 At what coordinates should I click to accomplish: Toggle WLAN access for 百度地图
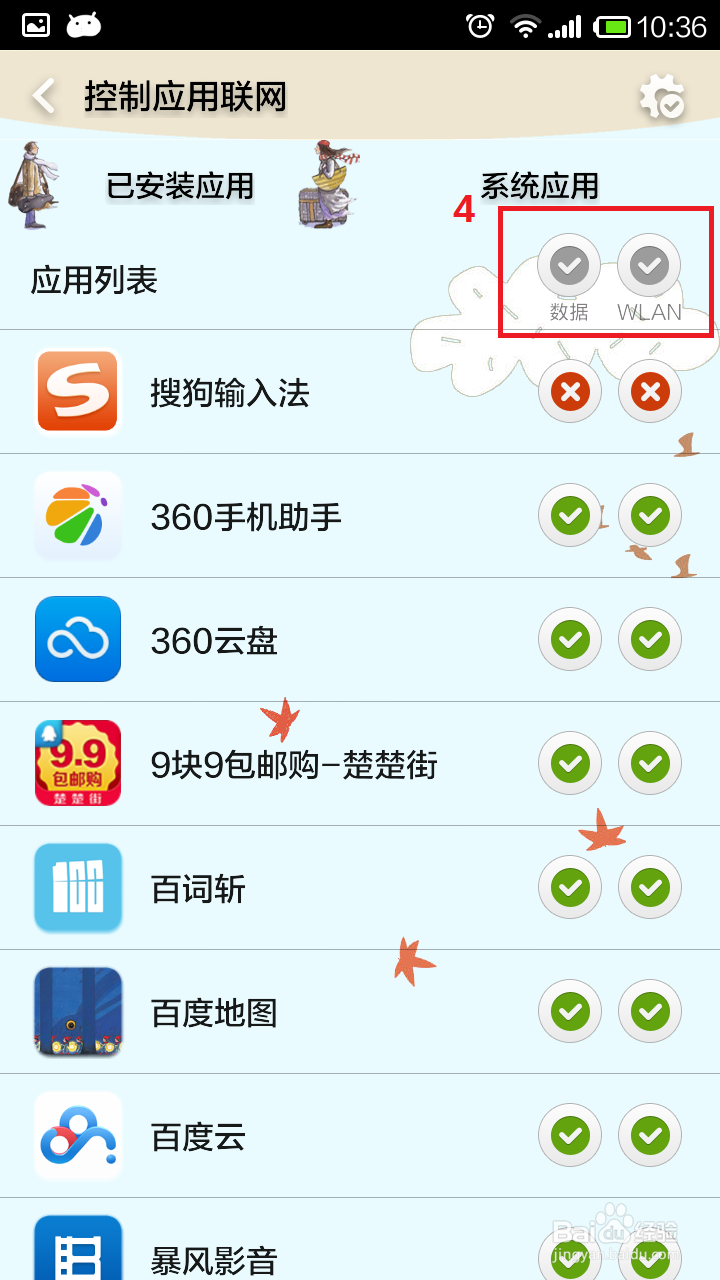(x=650, y=1011)
